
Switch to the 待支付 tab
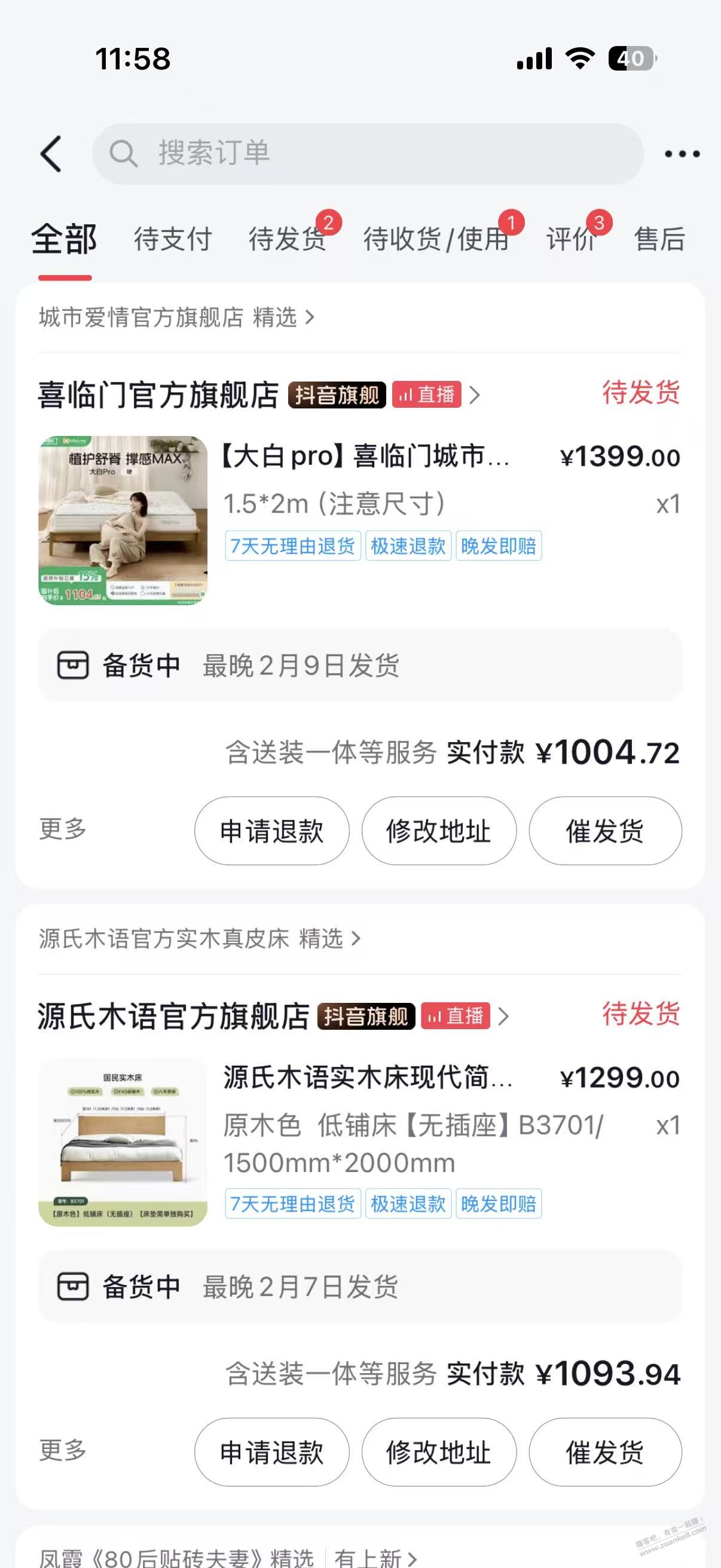173,239
